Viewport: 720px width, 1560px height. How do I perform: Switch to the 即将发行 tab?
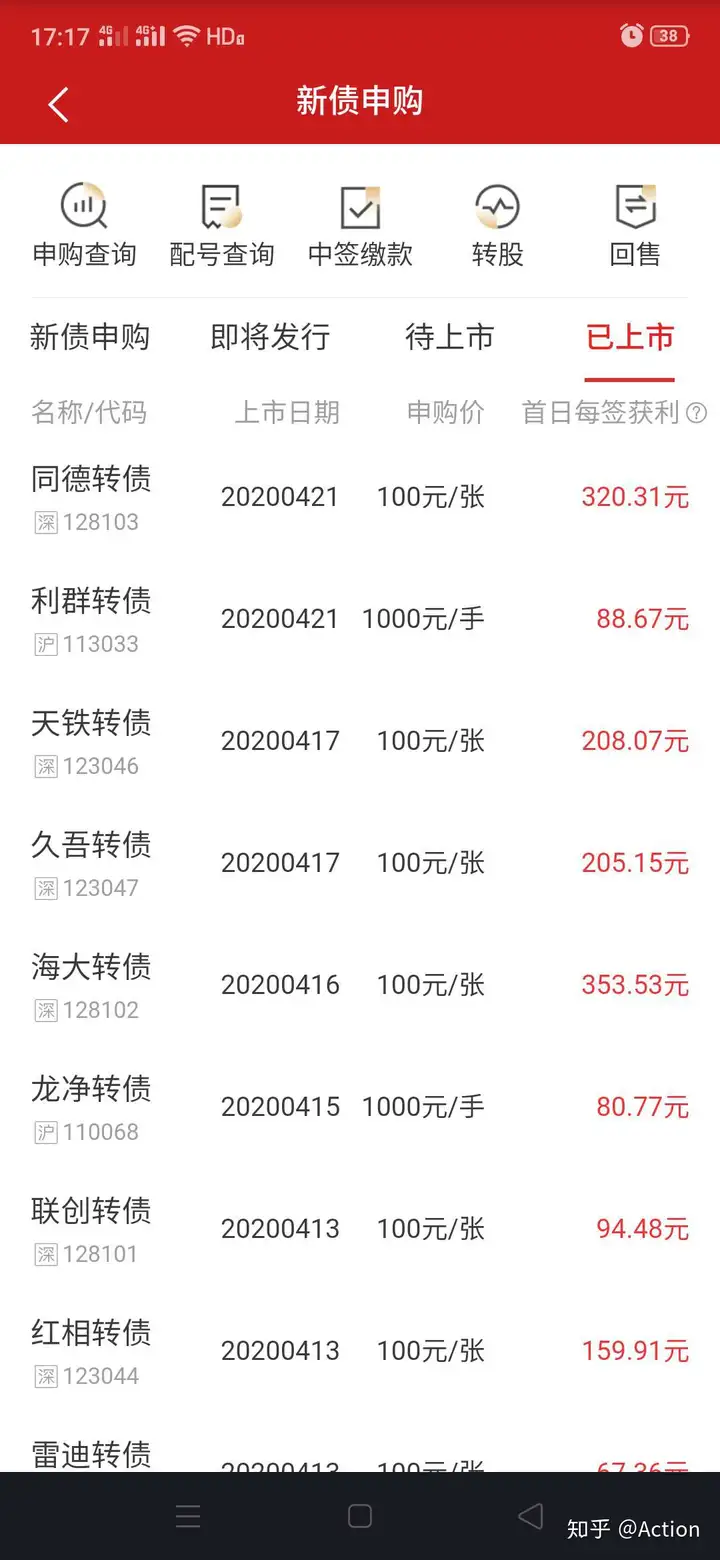(x=270, y=337)
